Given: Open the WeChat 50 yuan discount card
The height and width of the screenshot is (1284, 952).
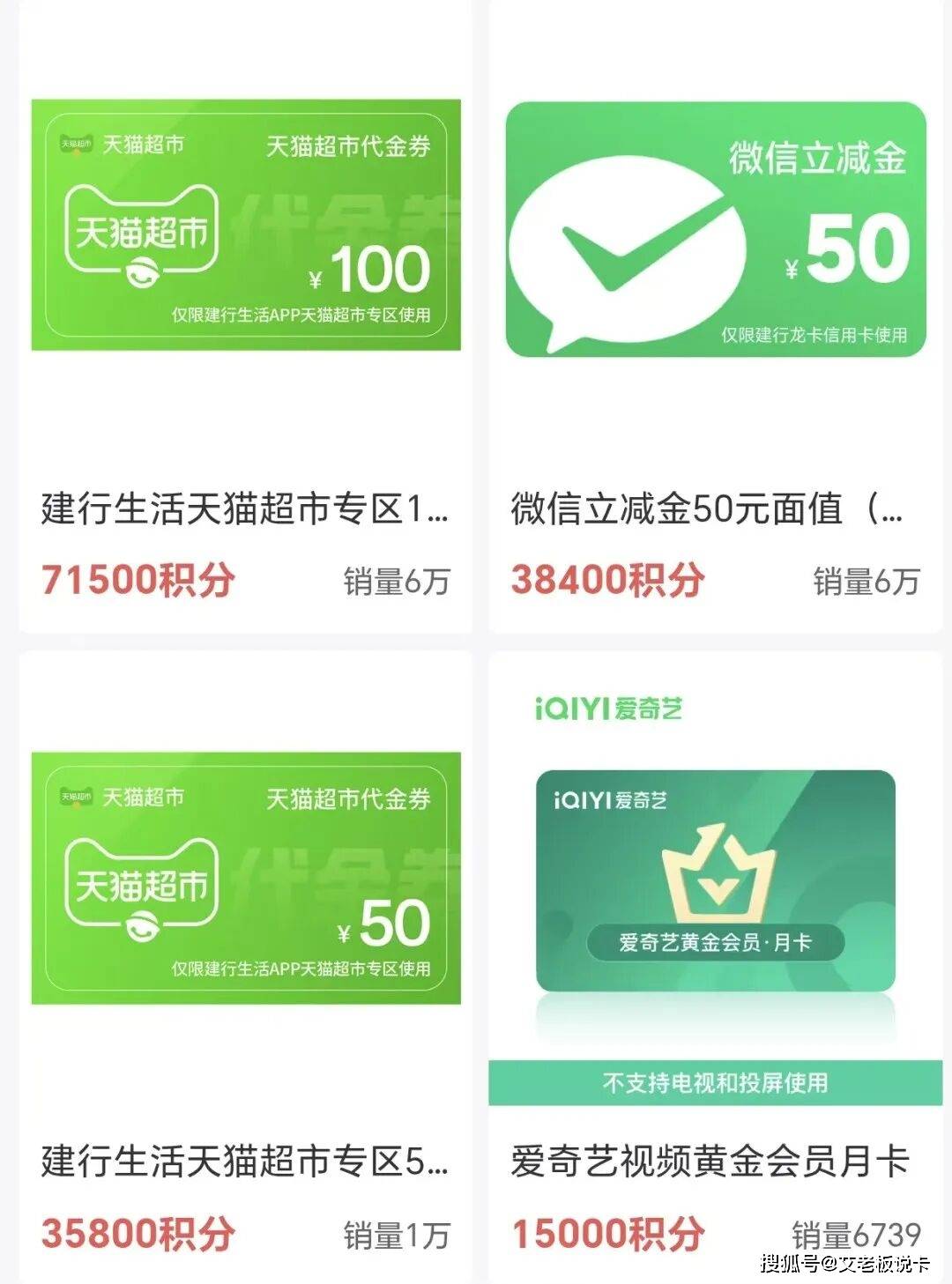Looking at the screenshot, I should [x=715, y=230].
